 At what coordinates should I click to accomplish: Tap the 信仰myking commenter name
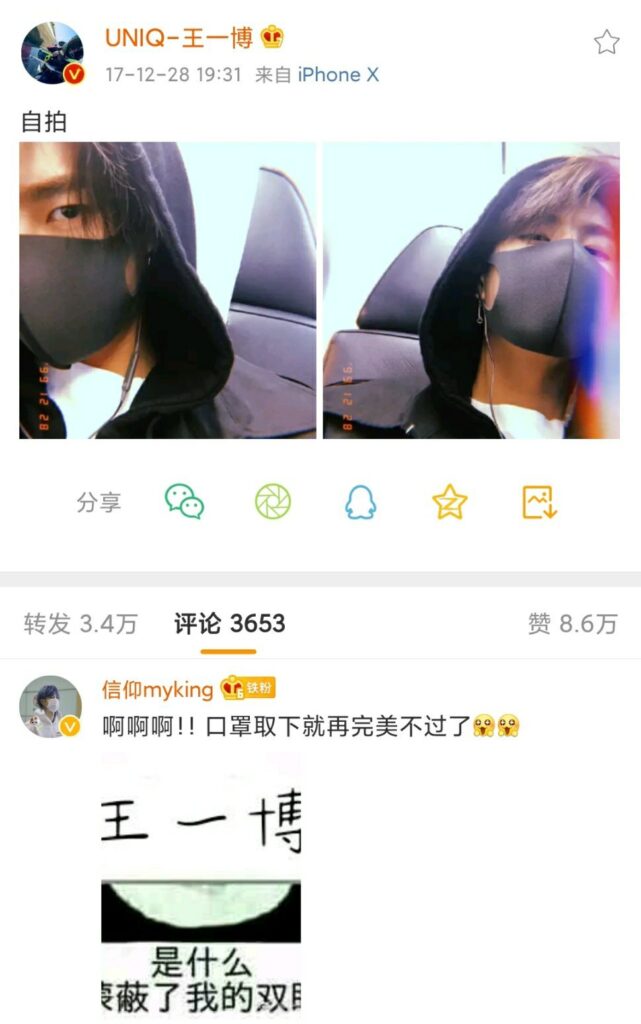point(158,689)
